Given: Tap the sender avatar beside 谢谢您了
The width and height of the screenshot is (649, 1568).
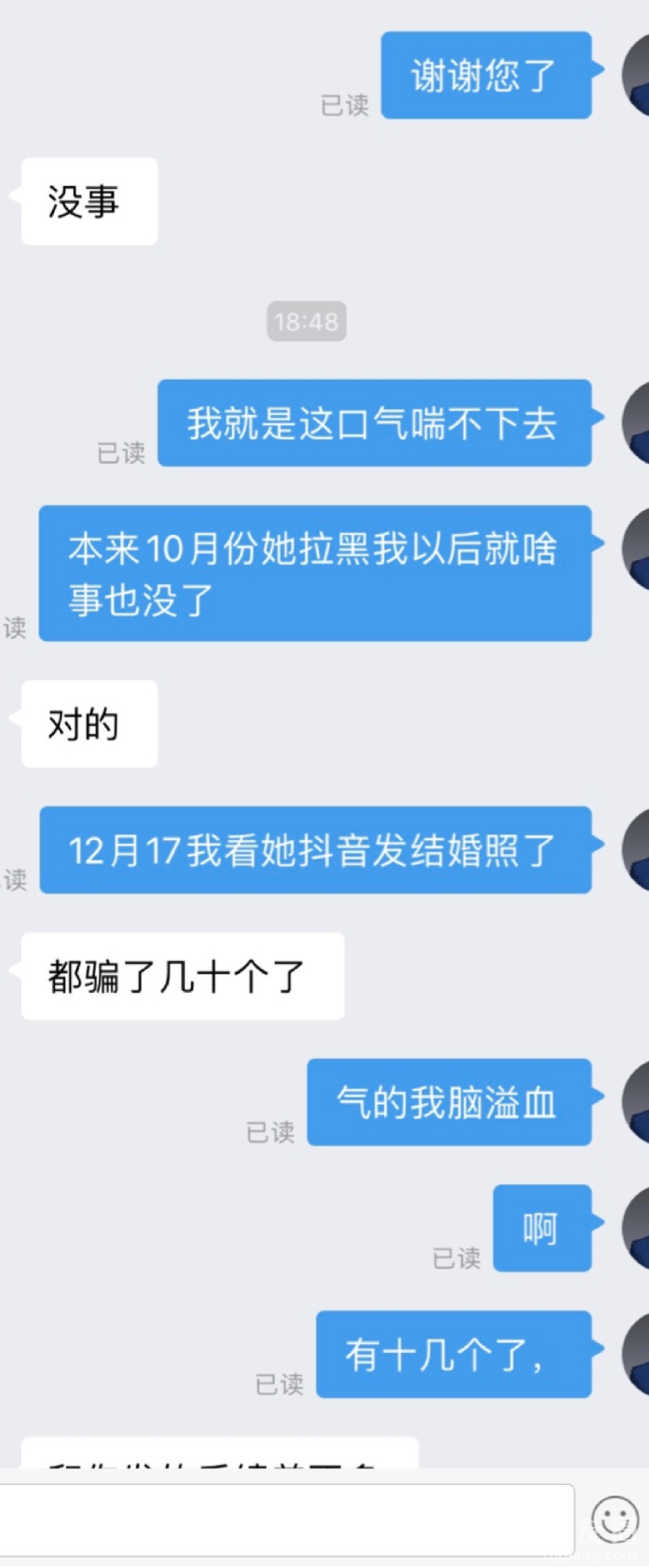Looking at the screenshot, I should point(636,75).
